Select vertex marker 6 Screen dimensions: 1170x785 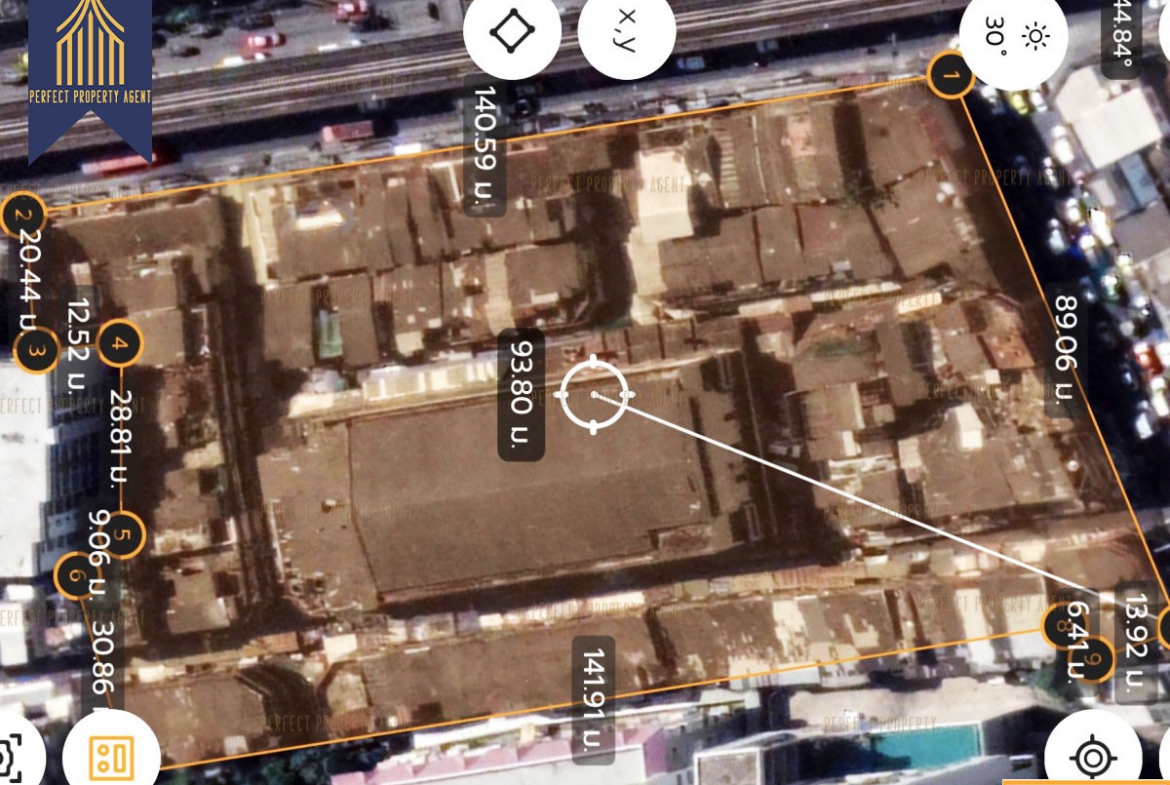point(76,576)
